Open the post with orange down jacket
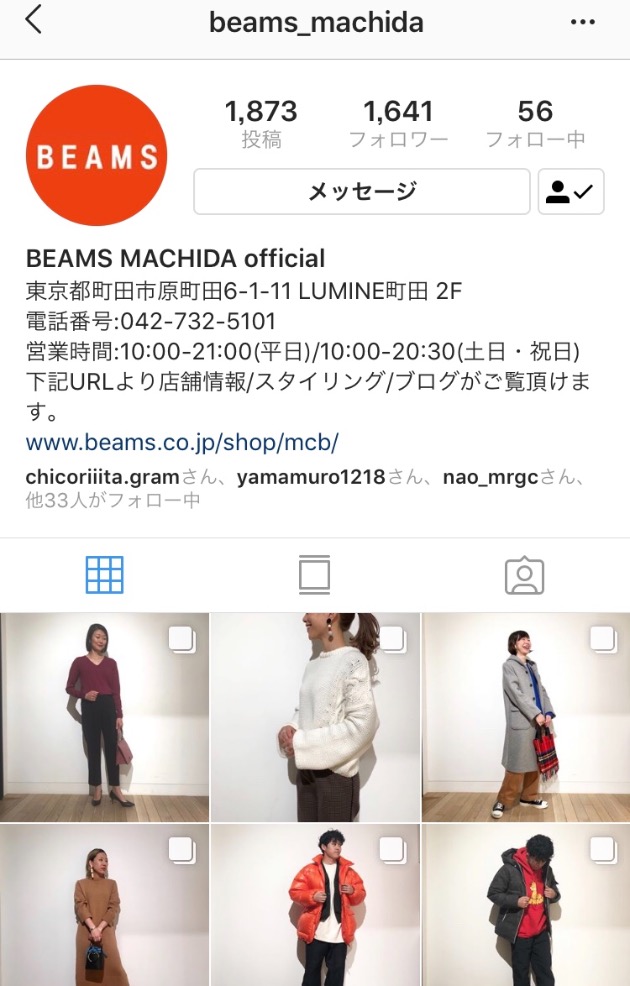Image resolution: width=630 pixels, height=986 pixels. coord(315,905)
